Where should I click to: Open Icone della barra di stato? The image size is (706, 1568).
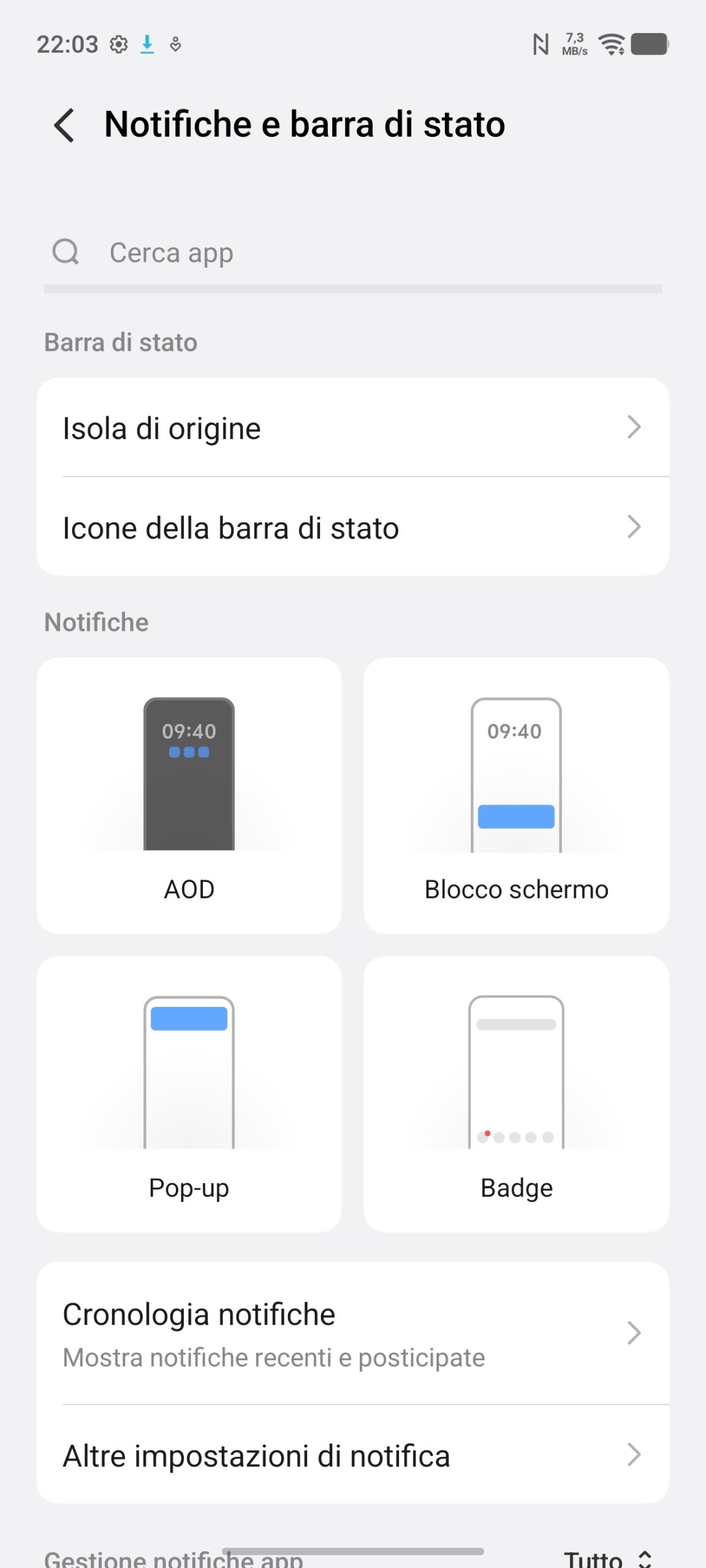pyautogui.click(x=353, y=527)
